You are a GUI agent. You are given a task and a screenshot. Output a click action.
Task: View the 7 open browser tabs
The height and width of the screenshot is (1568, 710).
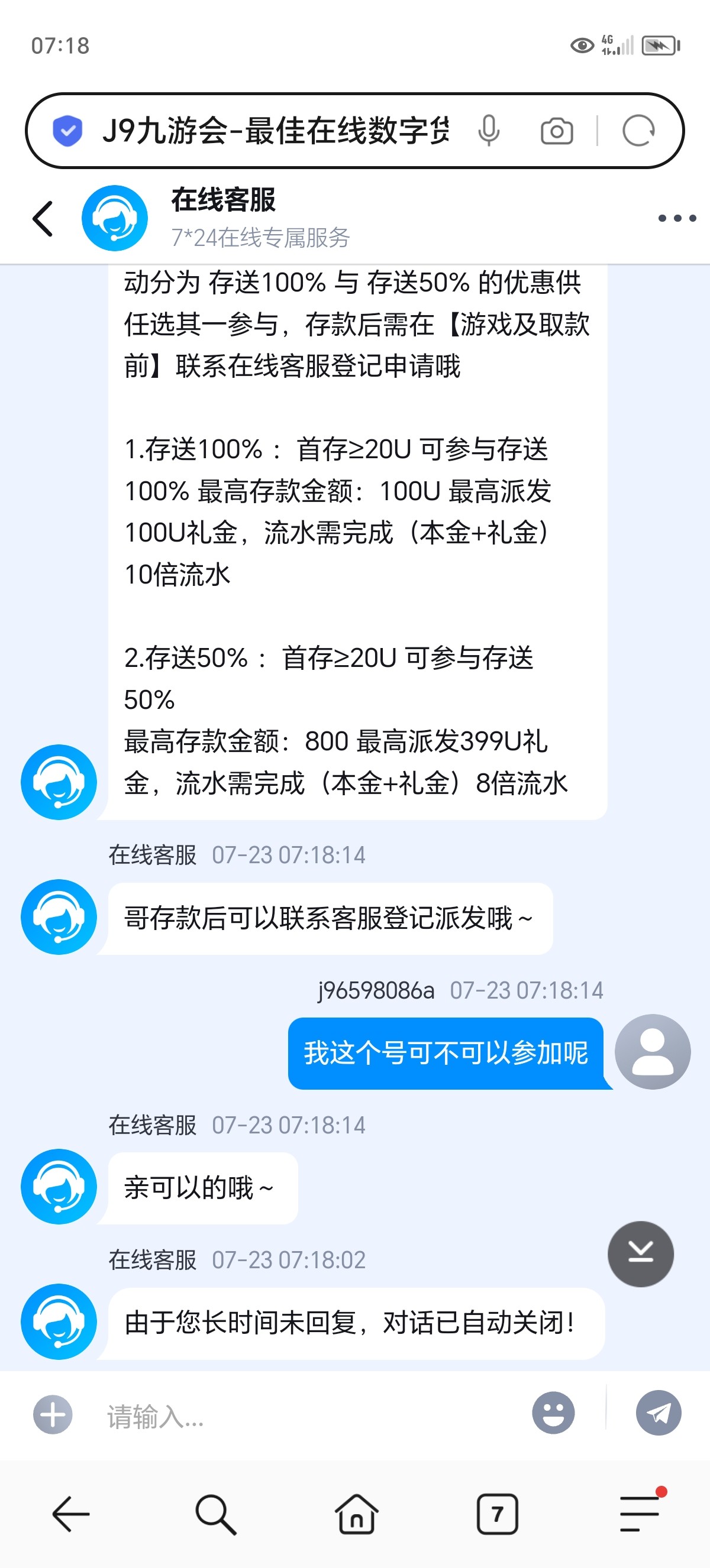tap(497, 1514)
